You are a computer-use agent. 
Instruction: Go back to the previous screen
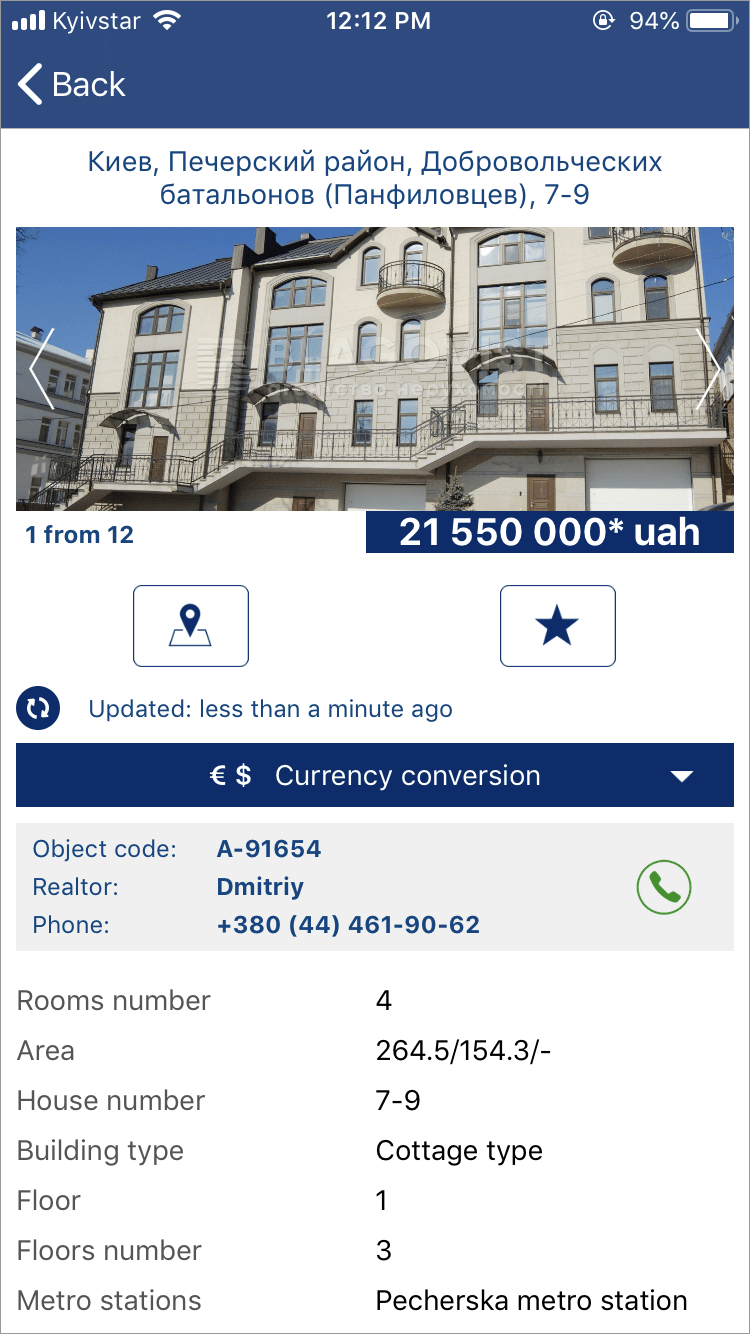72,85
